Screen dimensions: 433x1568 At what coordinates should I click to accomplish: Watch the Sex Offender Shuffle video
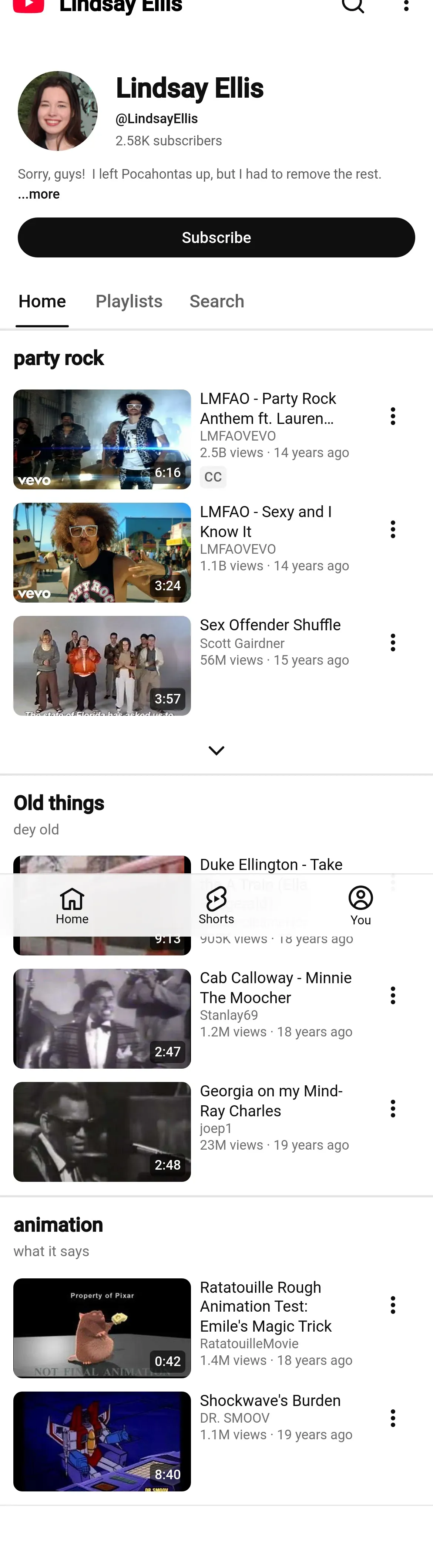tap(102, 665)
